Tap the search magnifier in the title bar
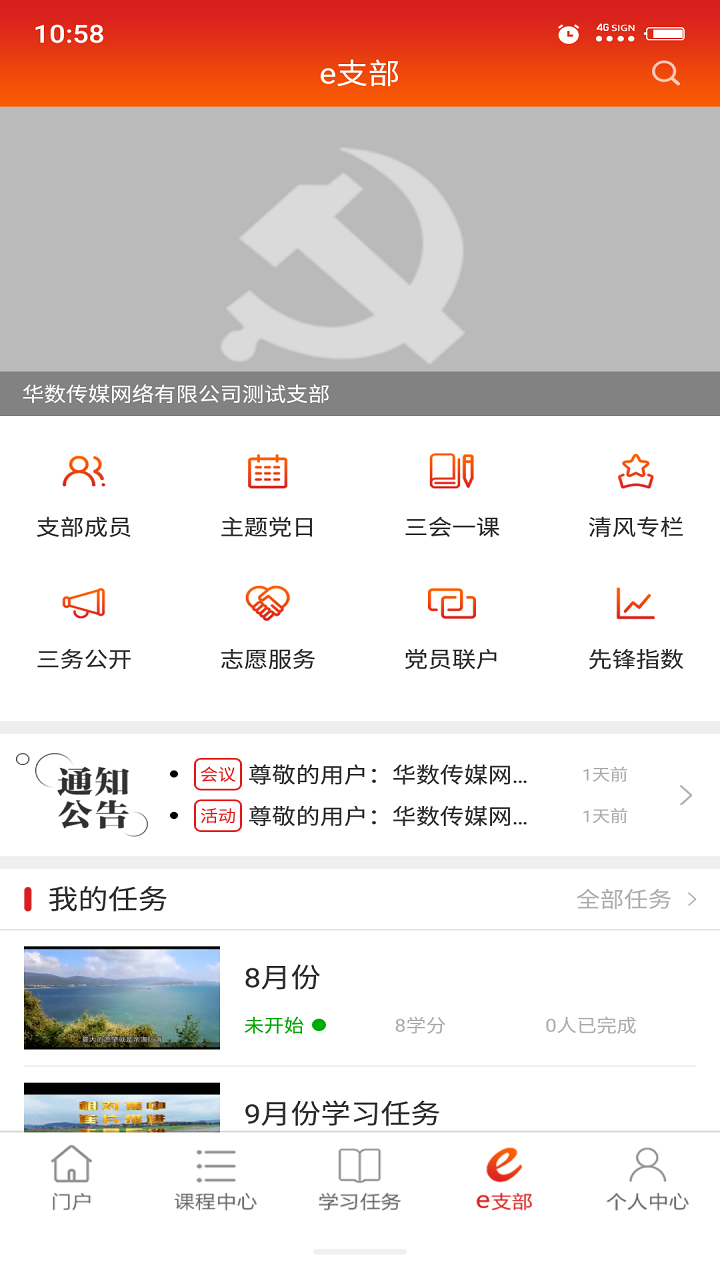The image size is (720, 1280). 665,73
